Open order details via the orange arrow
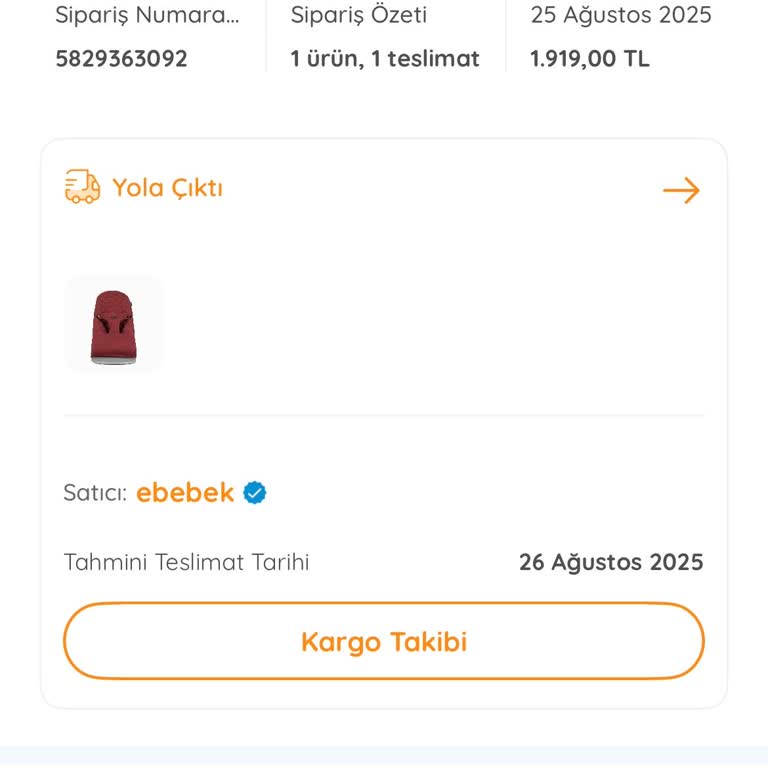This screenshot has height=768, width=768. click(x=681, y=190)
